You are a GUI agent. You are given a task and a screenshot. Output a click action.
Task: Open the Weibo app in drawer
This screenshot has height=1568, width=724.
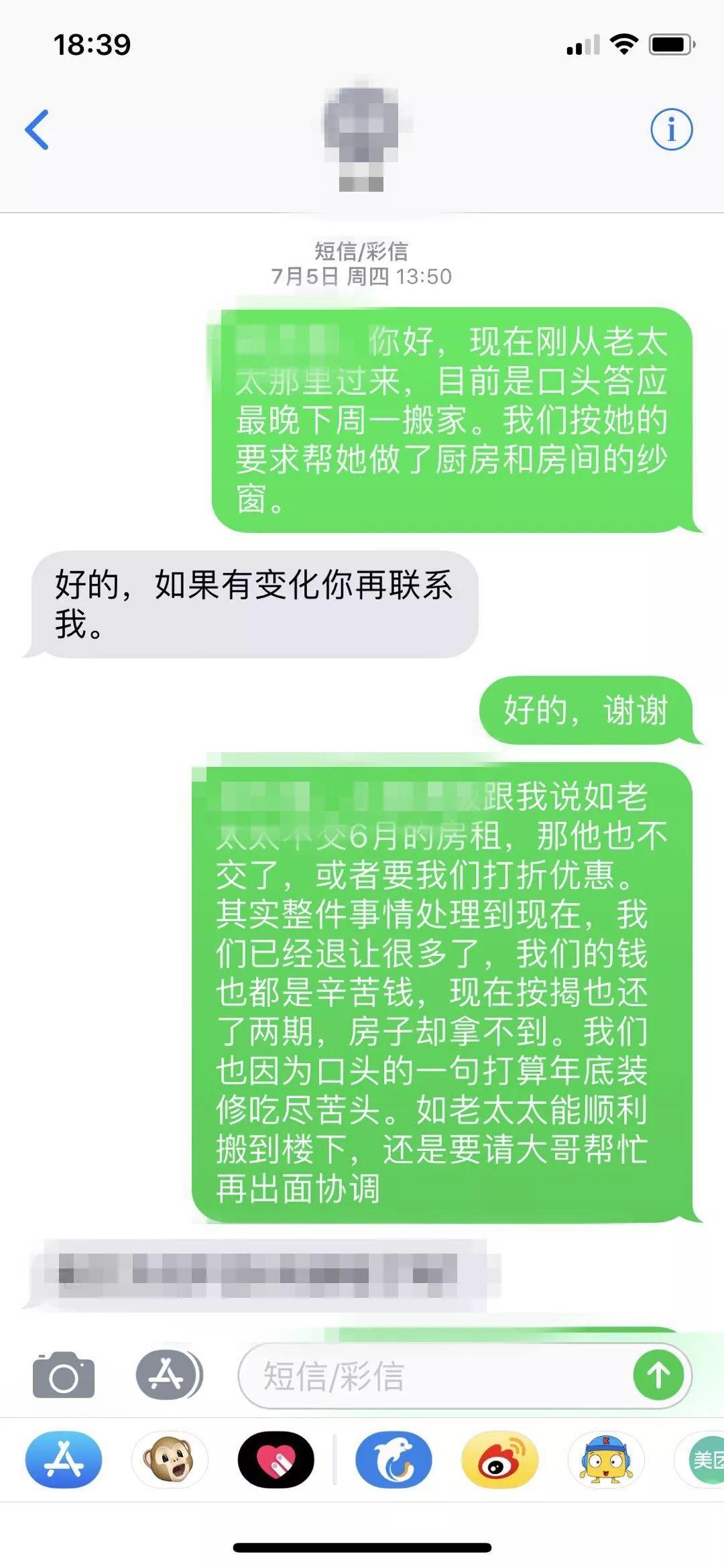pos(499,1459)
